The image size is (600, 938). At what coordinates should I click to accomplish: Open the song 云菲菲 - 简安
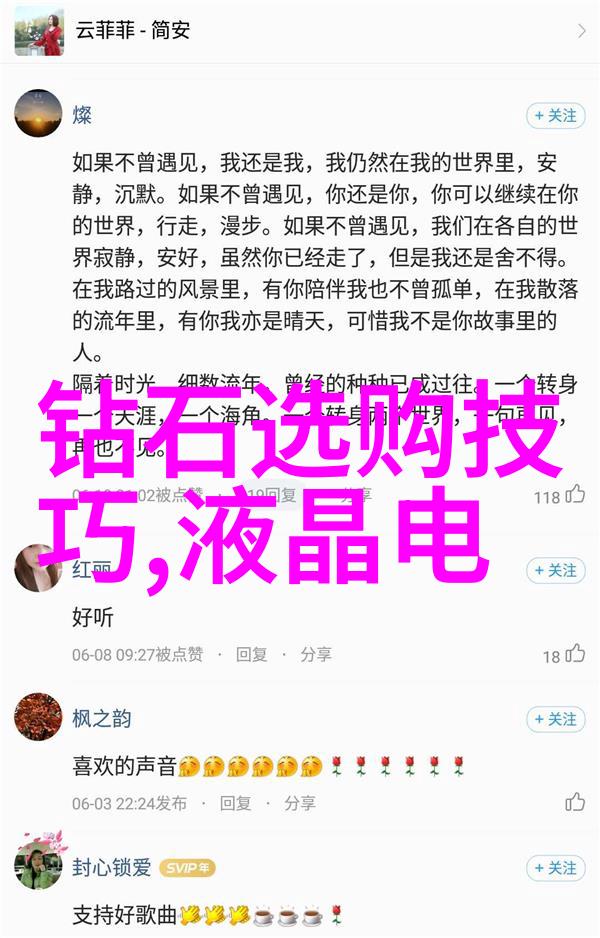click(x=300, y=31)
